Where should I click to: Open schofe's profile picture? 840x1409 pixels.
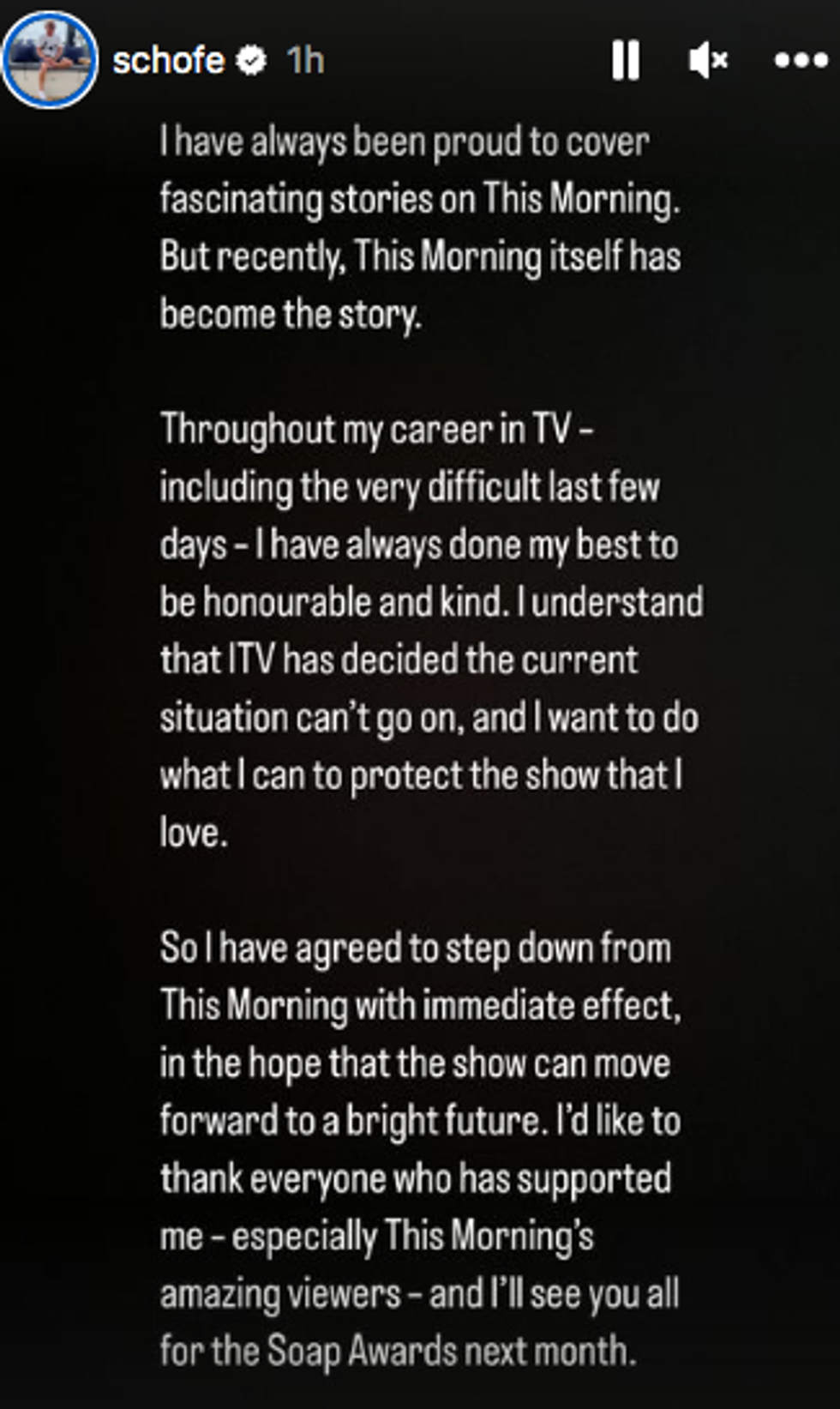[x=50, y=60]
